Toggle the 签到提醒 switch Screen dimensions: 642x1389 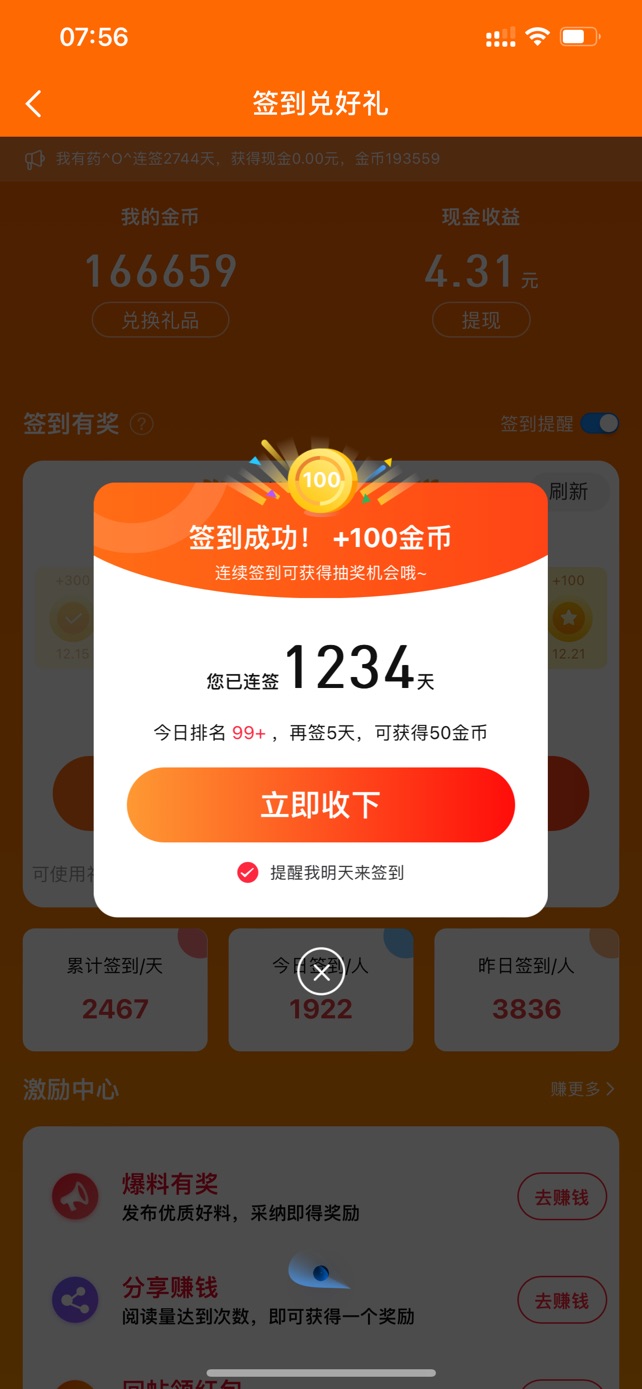pyautogui.click(x=600, y=424)
